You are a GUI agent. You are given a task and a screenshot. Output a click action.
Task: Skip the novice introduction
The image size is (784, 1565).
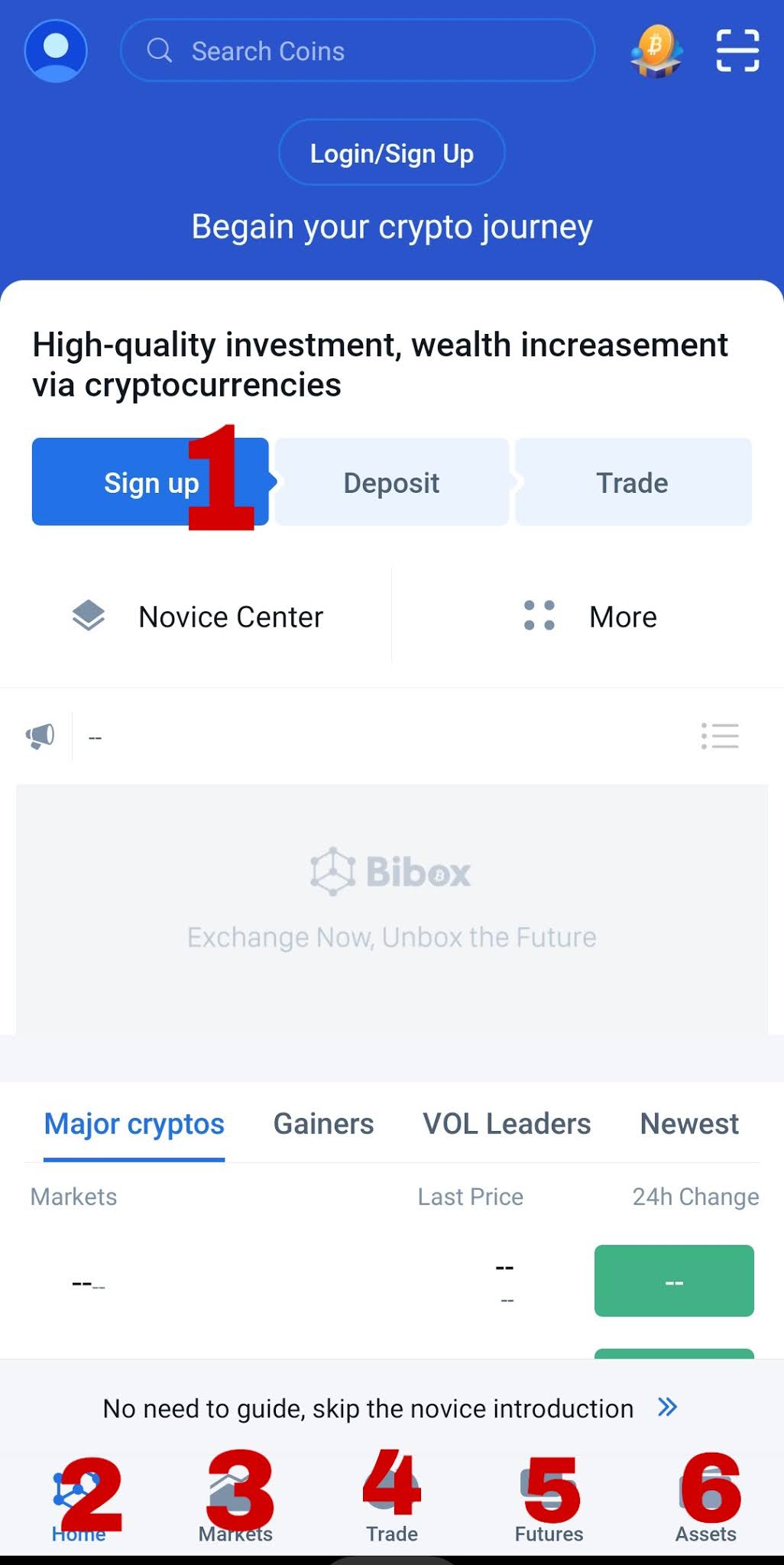tap(390, 1408)
